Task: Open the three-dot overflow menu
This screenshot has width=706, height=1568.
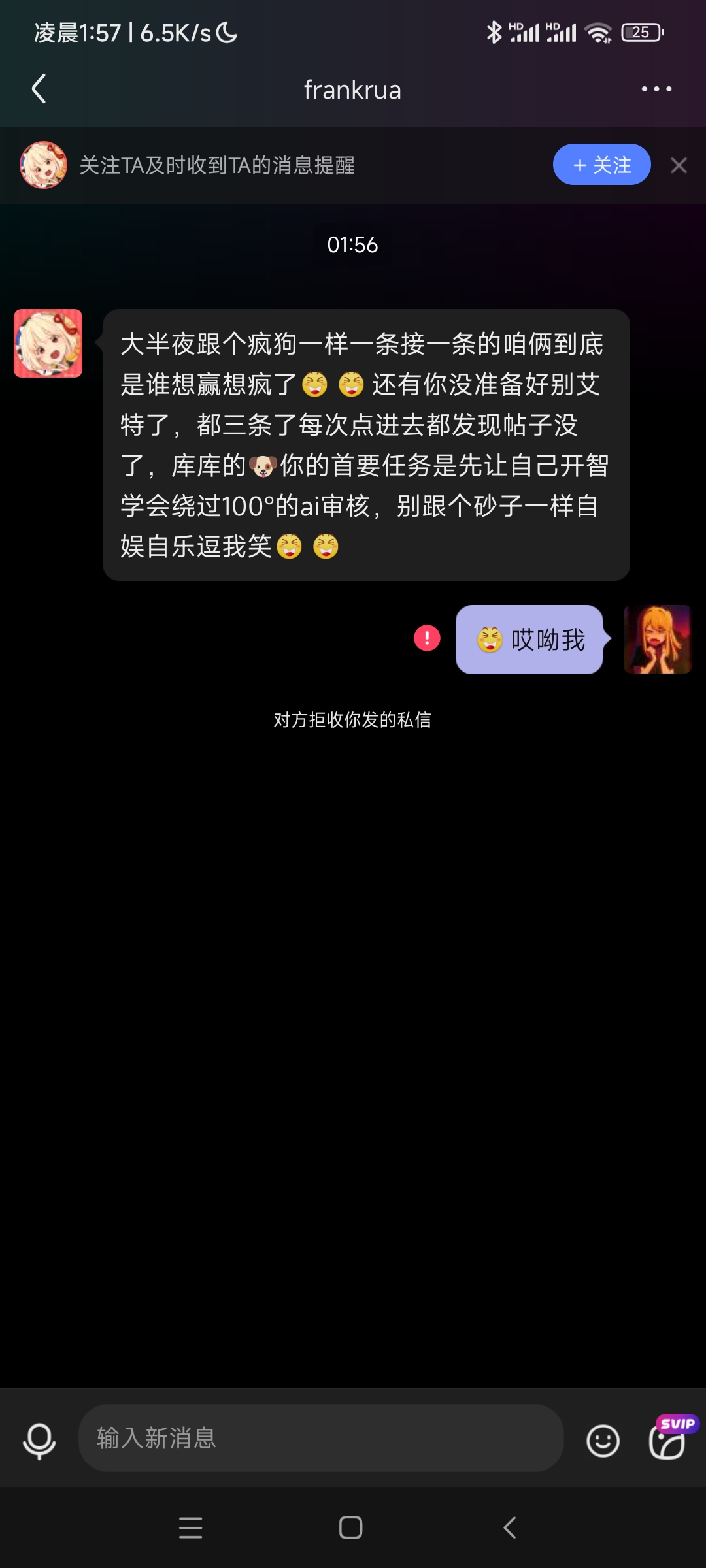Action: tap(656, 89)
